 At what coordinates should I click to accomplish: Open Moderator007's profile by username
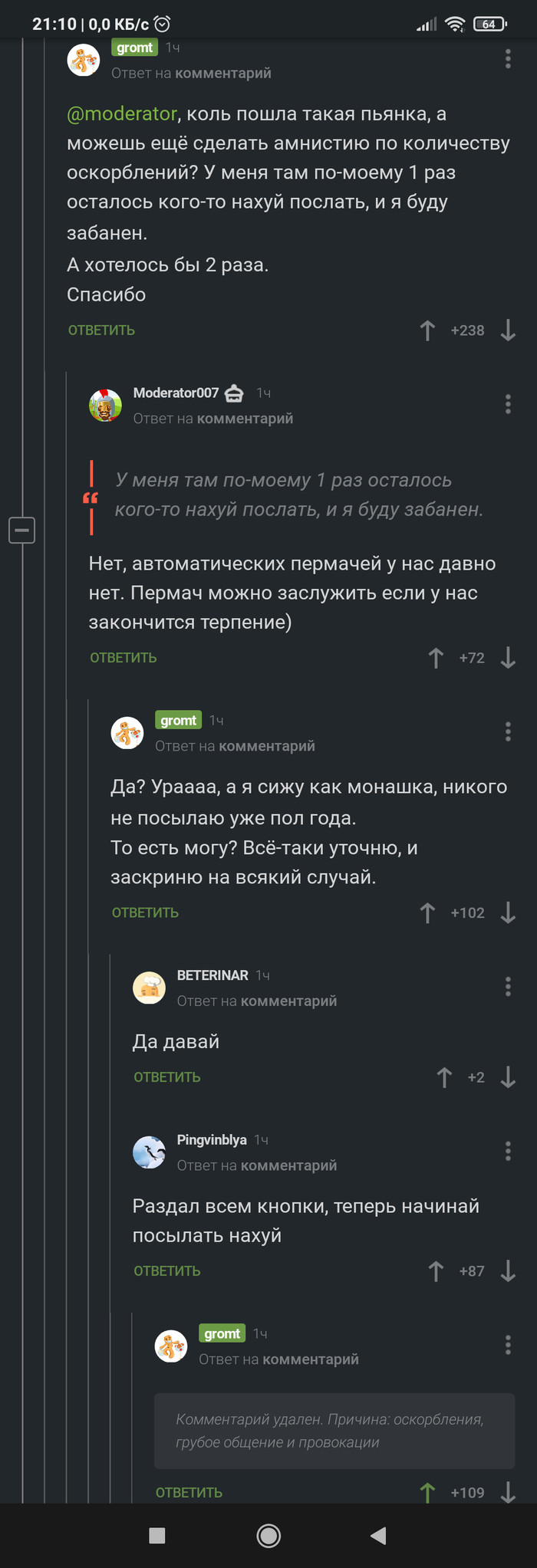click(176, 393)
